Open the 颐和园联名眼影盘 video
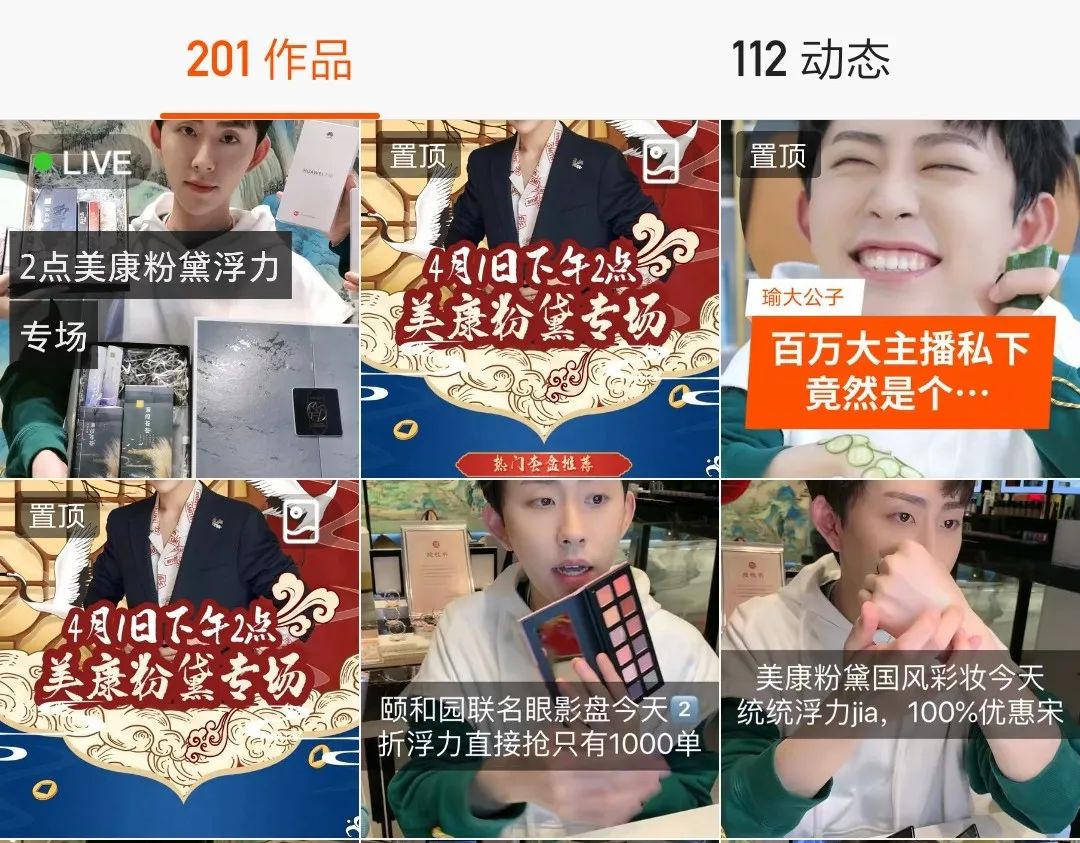 click(539, 660)
